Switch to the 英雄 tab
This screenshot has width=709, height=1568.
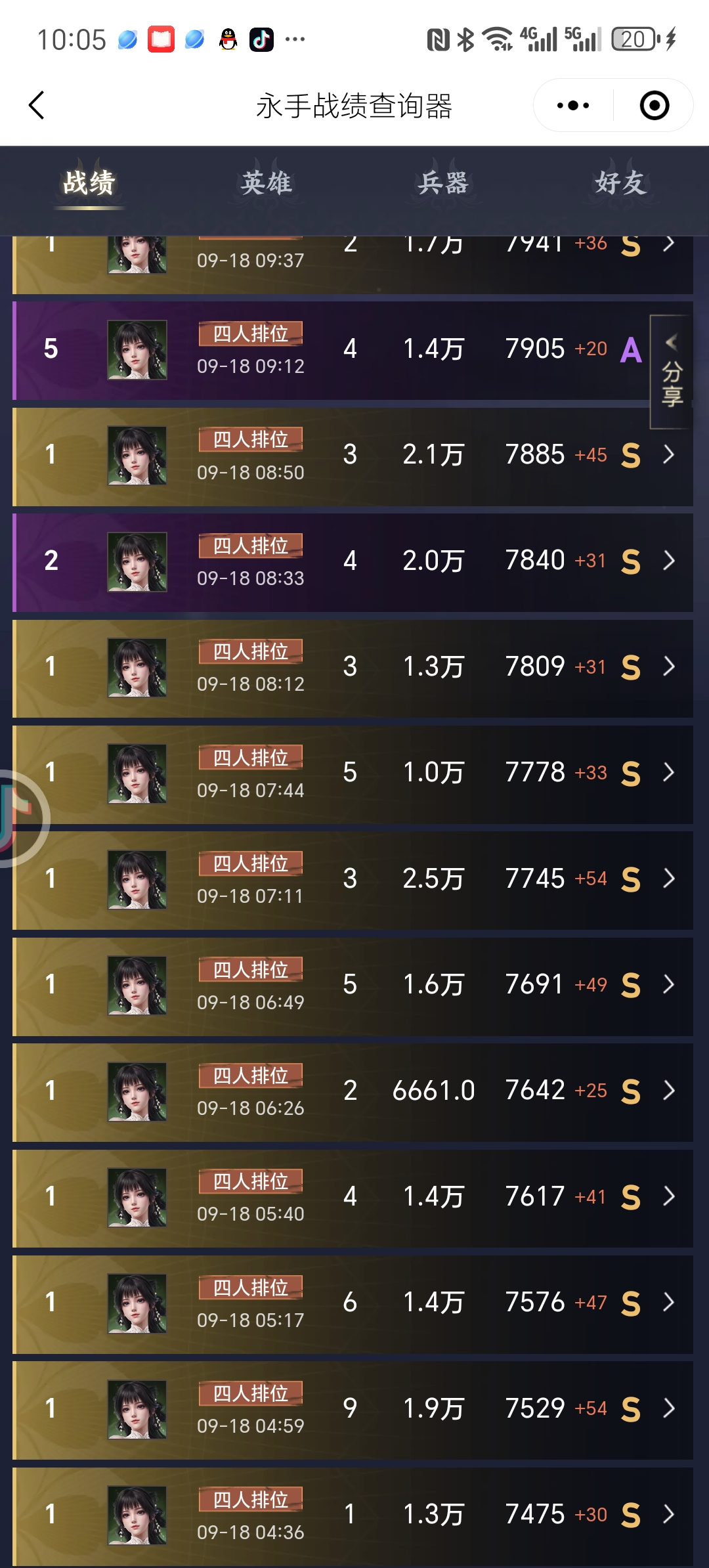coord(266,183)
